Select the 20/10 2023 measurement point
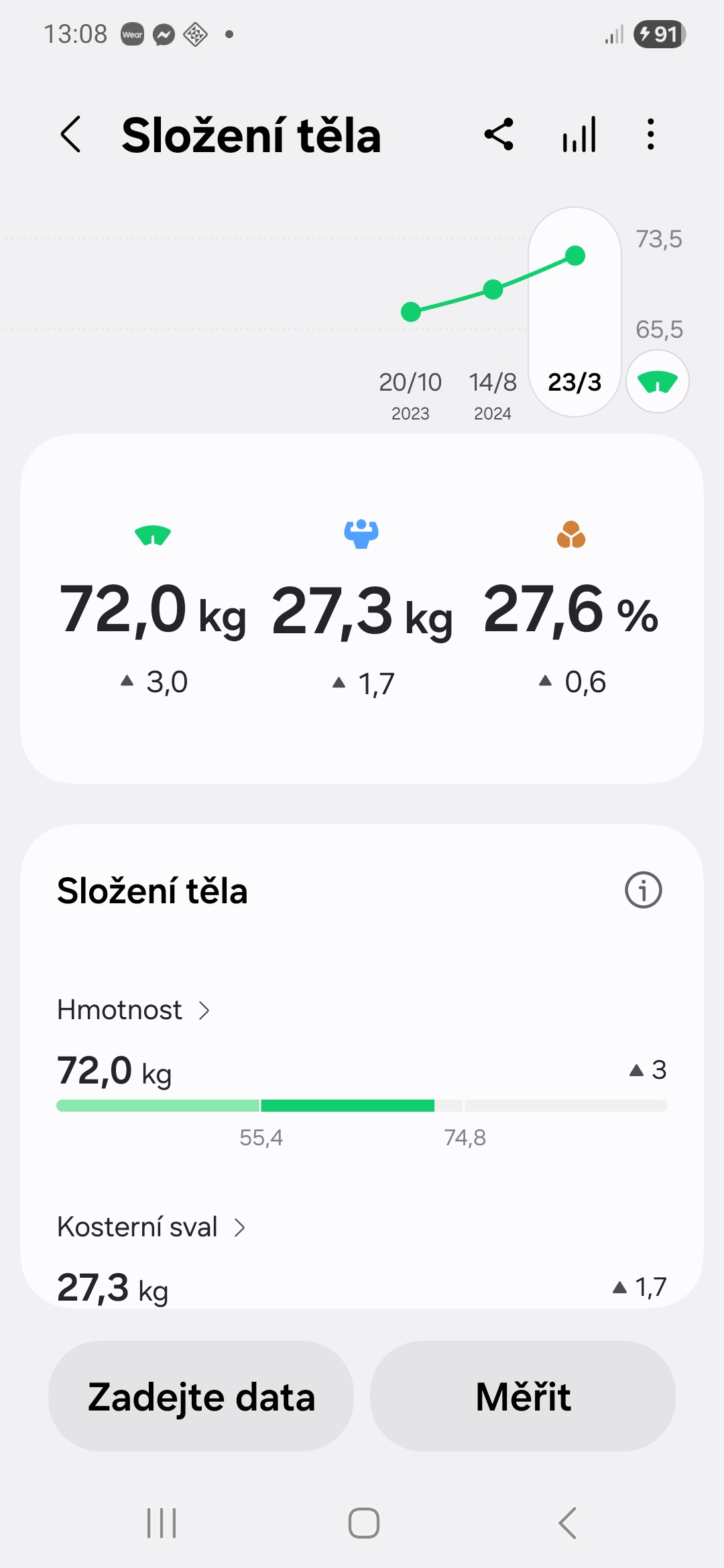 (410, 312)
